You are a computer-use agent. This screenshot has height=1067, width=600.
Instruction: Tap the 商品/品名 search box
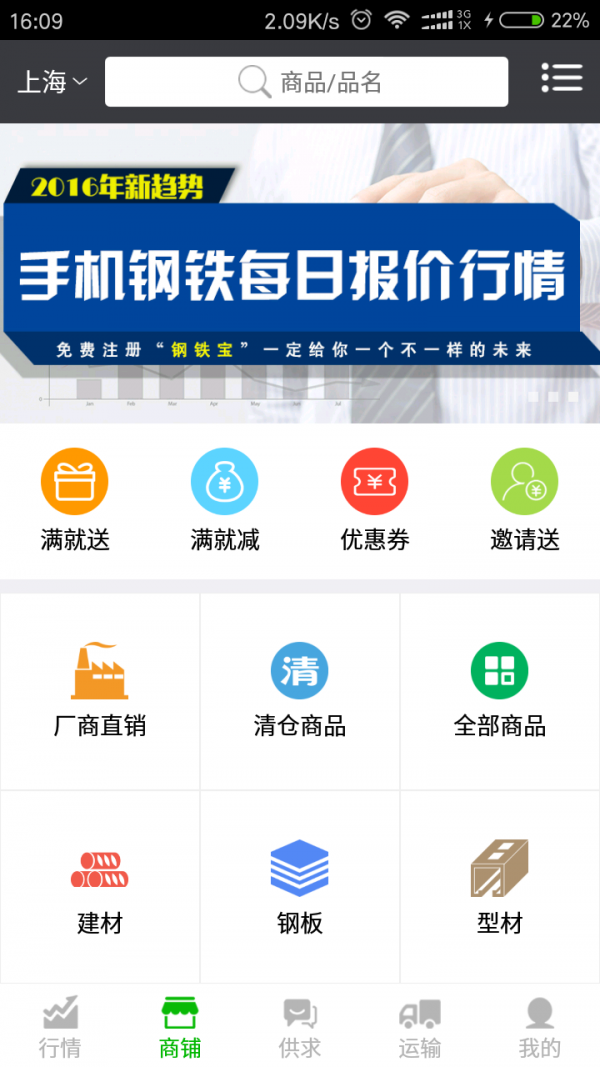click(306, 82)
